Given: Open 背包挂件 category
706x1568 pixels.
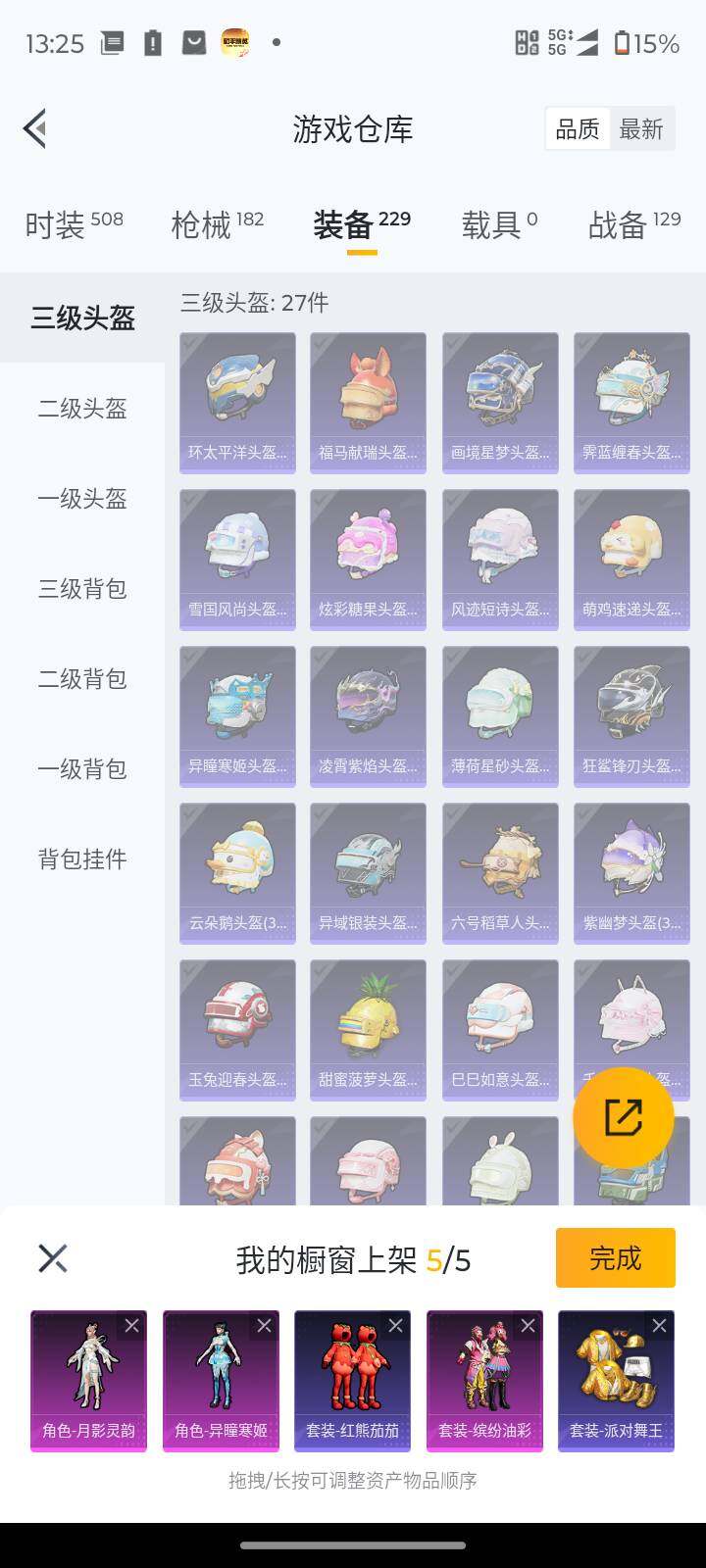Looking at the screenshot, I should pyautogui.click(x=82, y=859).
